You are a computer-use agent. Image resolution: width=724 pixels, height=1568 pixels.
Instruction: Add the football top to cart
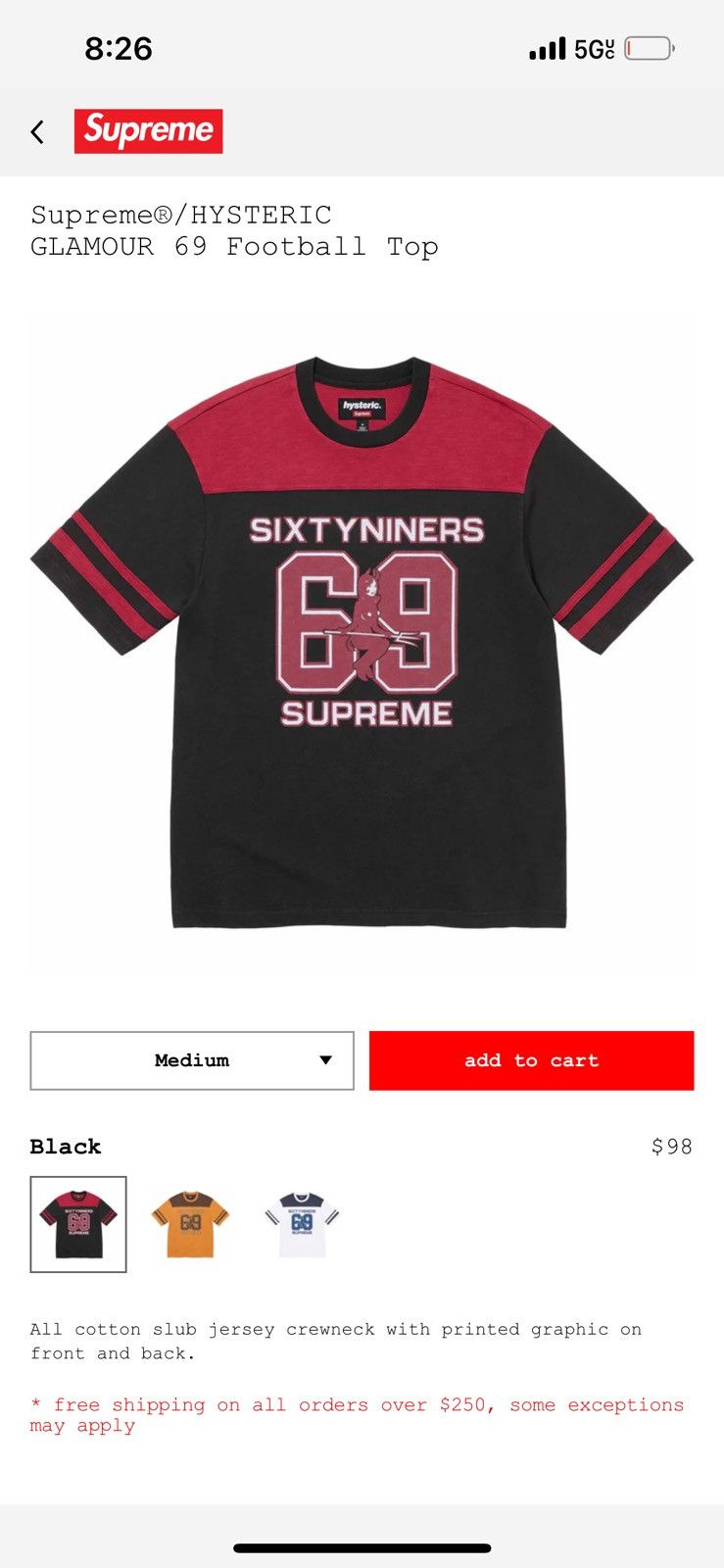tap(531, 1060)
